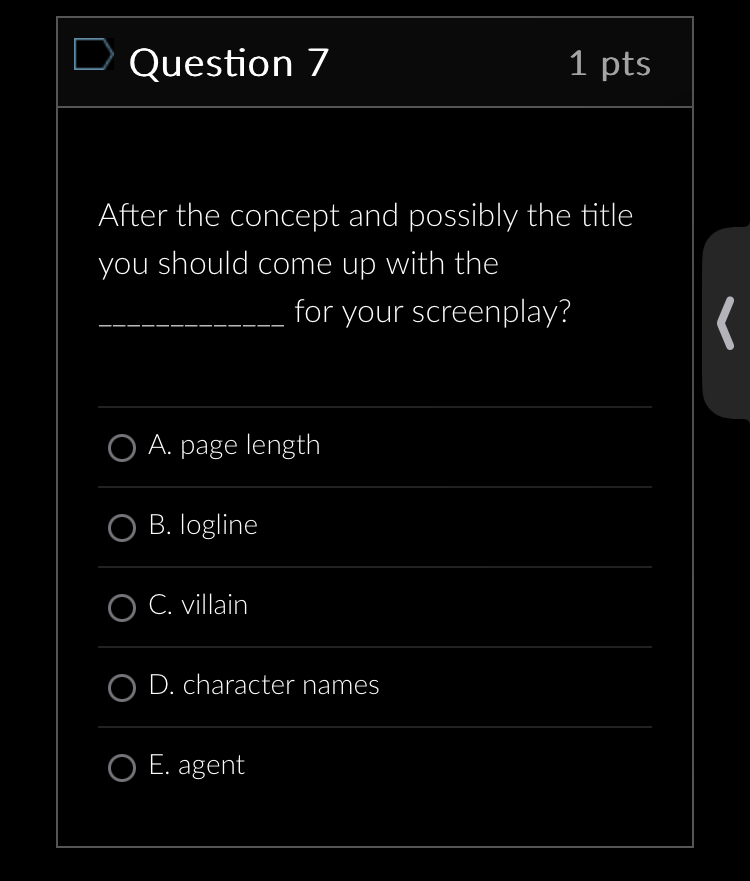Click the answer text A. page length

point(234,446)
